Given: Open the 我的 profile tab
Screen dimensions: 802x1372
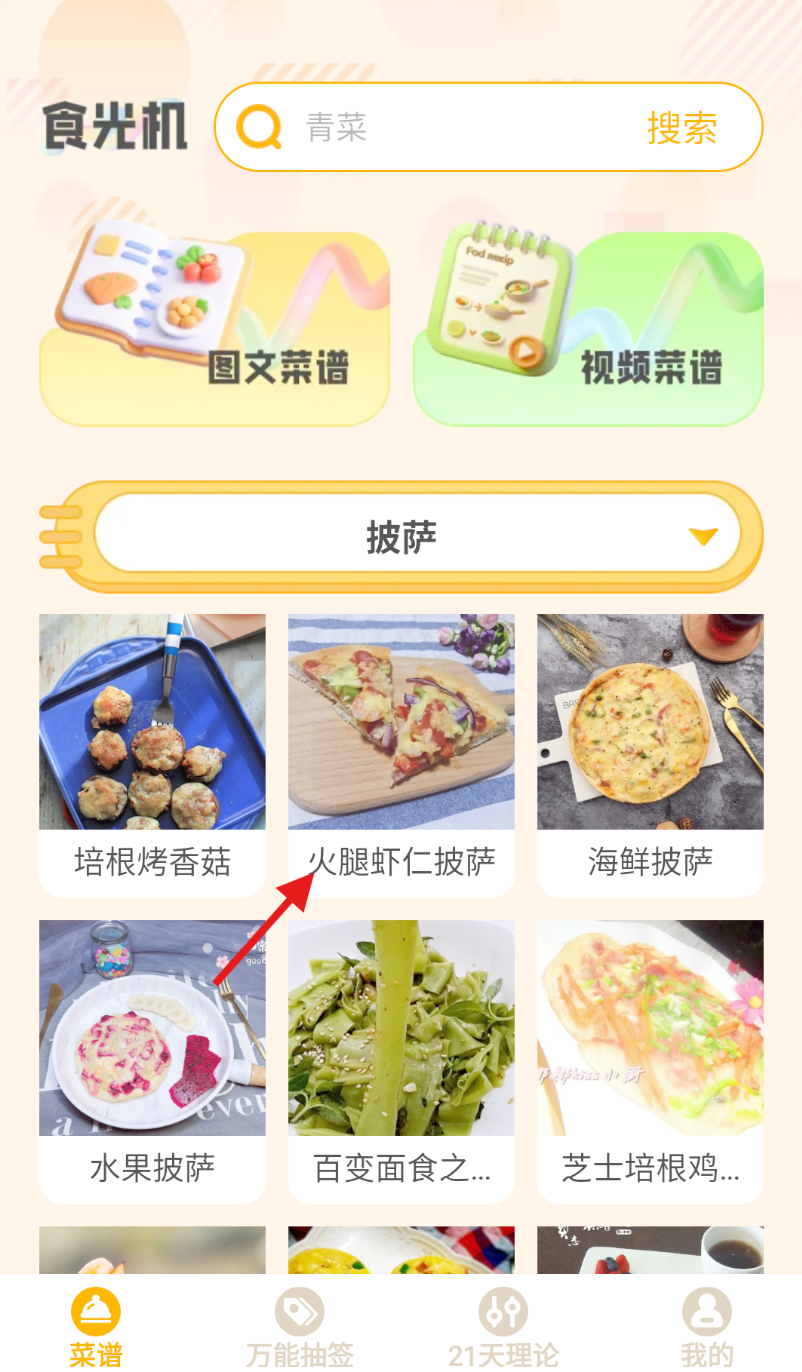Looking at the screenshot, I should (707, 1327).
